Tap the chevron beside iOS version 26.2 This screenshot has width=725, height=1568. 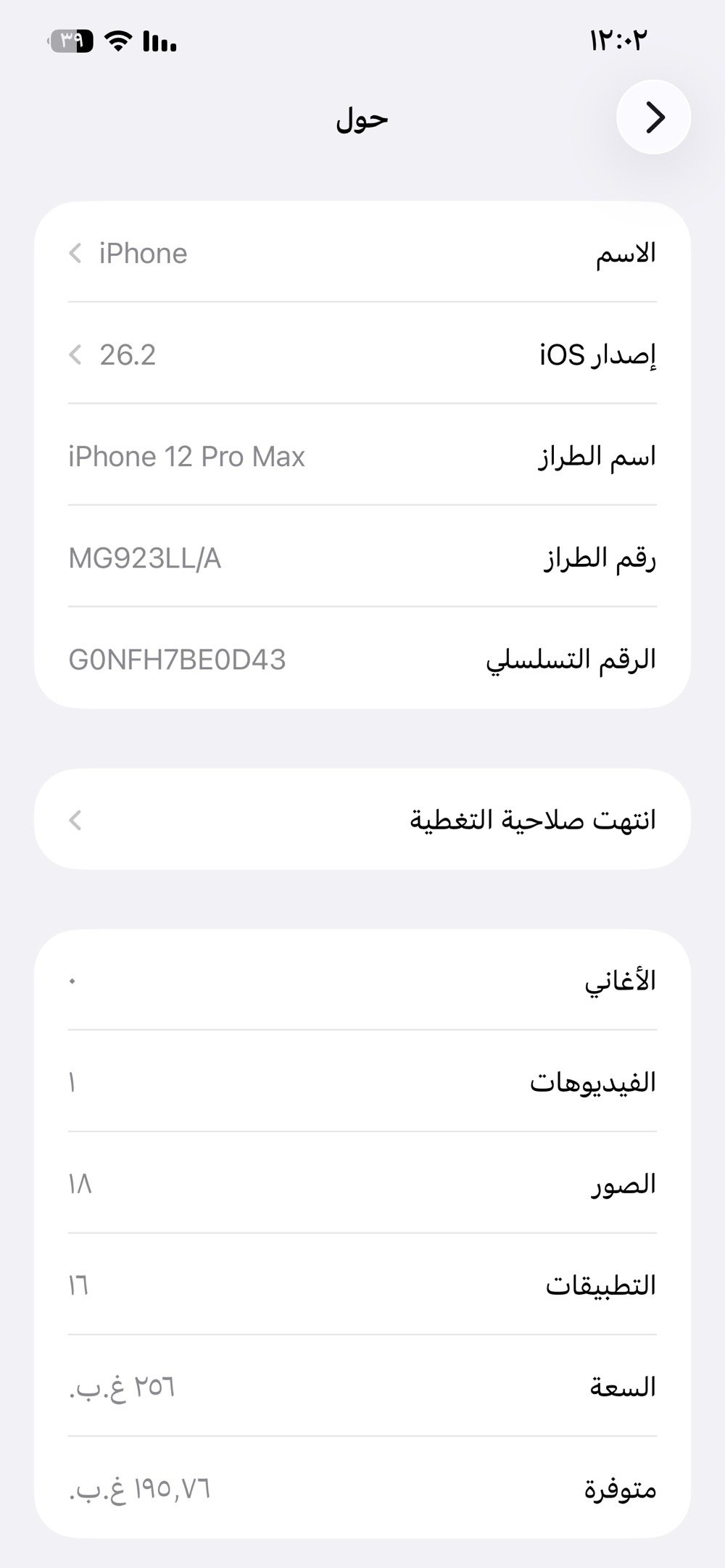pyautogui.click(x=75, y=354)
